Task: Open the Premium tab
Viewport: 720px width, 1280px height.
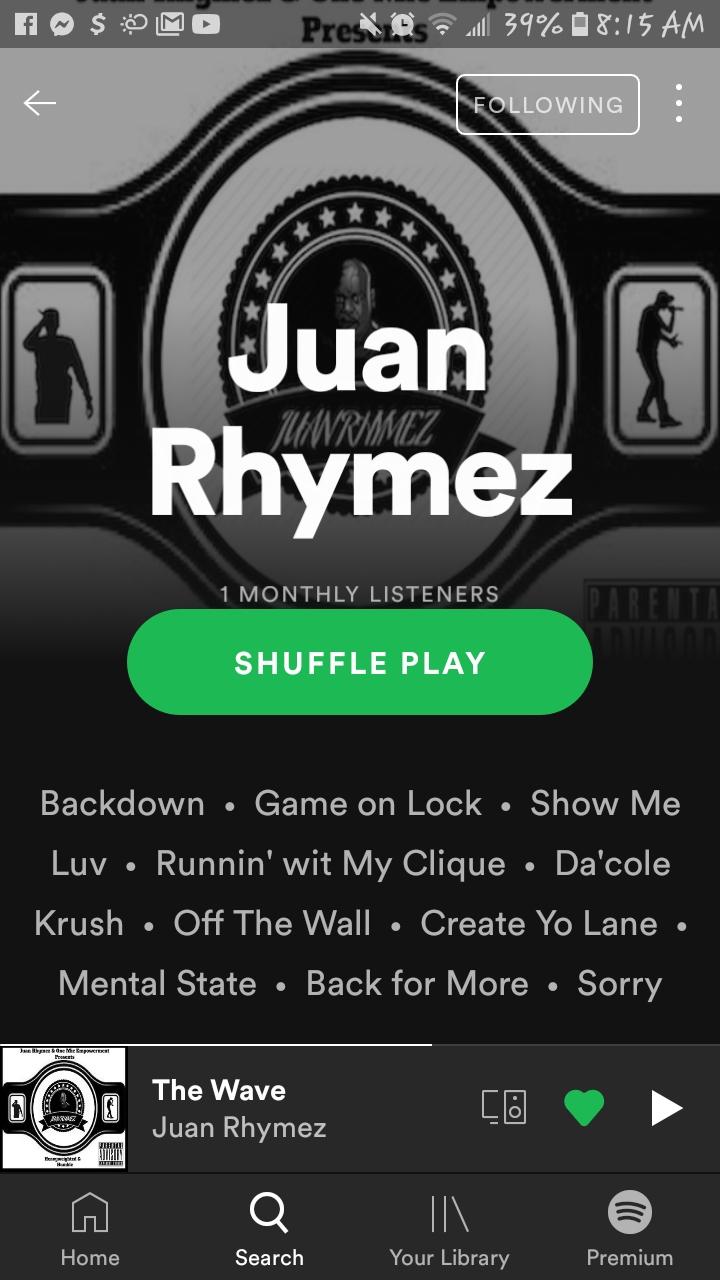Action: tap(629, 1230)
